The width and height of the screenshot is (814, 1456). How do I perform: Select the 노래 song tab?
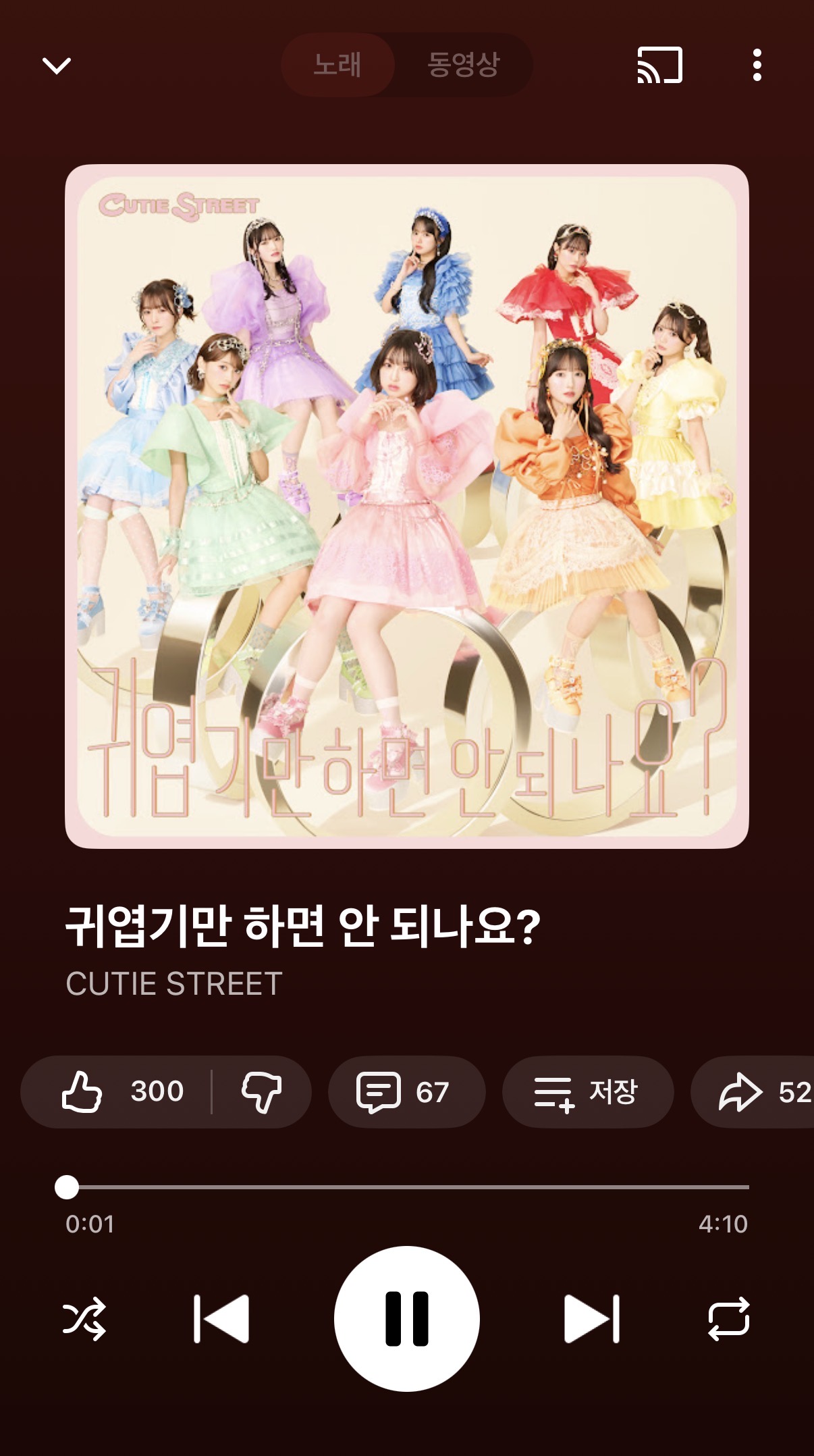click(x=337, y=65)
